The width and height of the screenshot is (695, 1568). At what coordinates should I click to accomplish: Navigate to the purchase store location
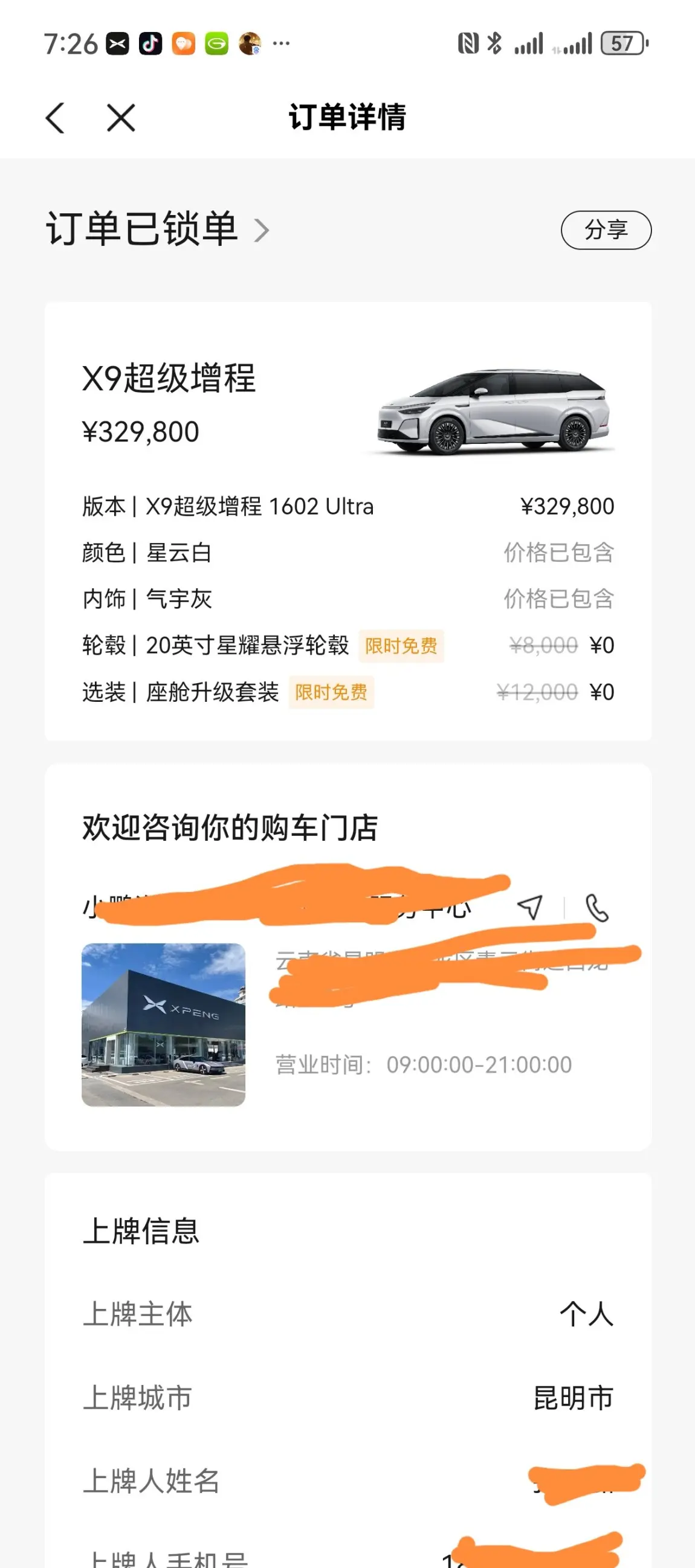[x=530, y=907]
